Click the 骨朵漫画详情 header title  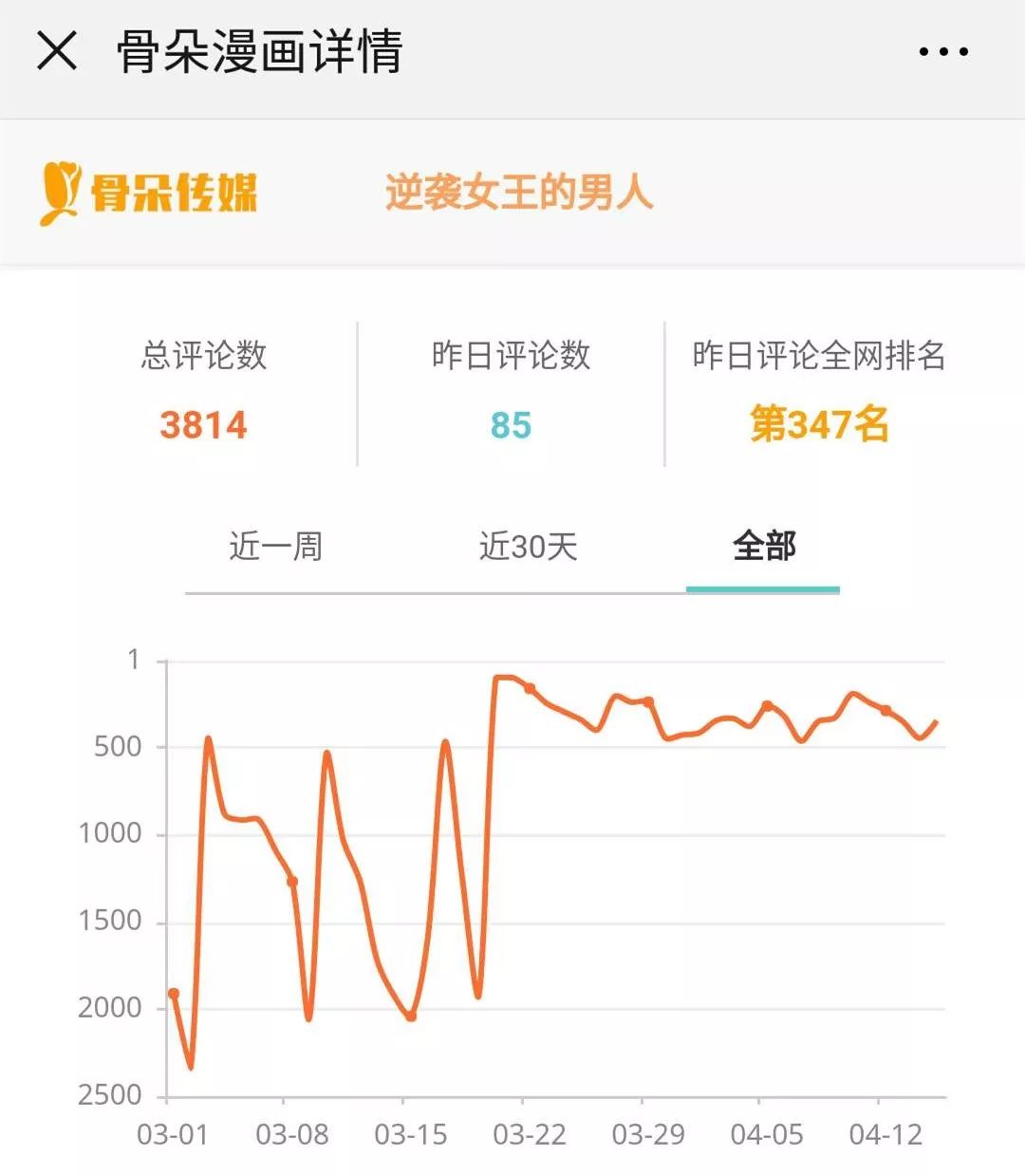coord(258,52)
